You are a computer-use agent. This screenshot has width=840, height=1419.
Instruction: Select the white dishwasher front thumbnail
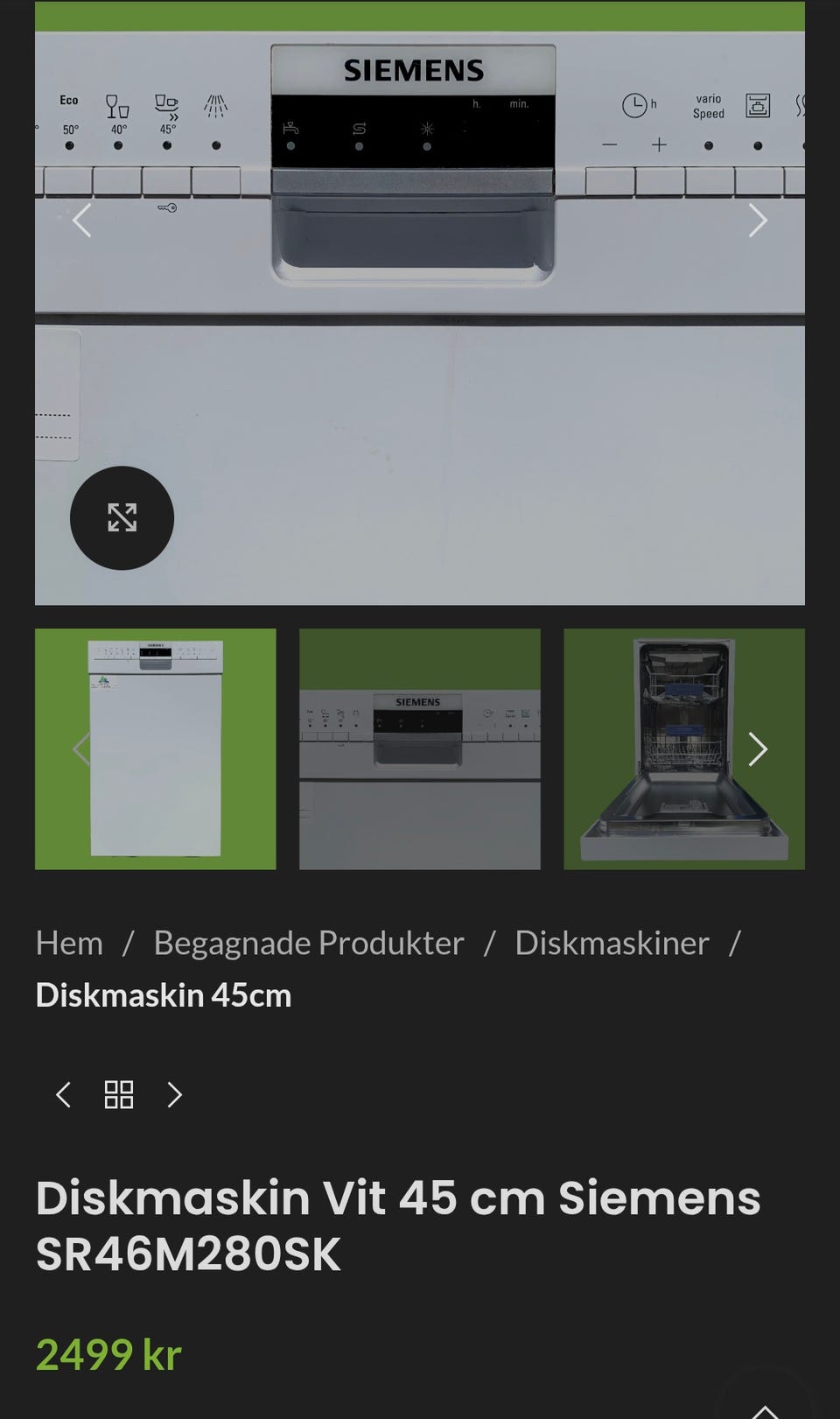[155, 748]
